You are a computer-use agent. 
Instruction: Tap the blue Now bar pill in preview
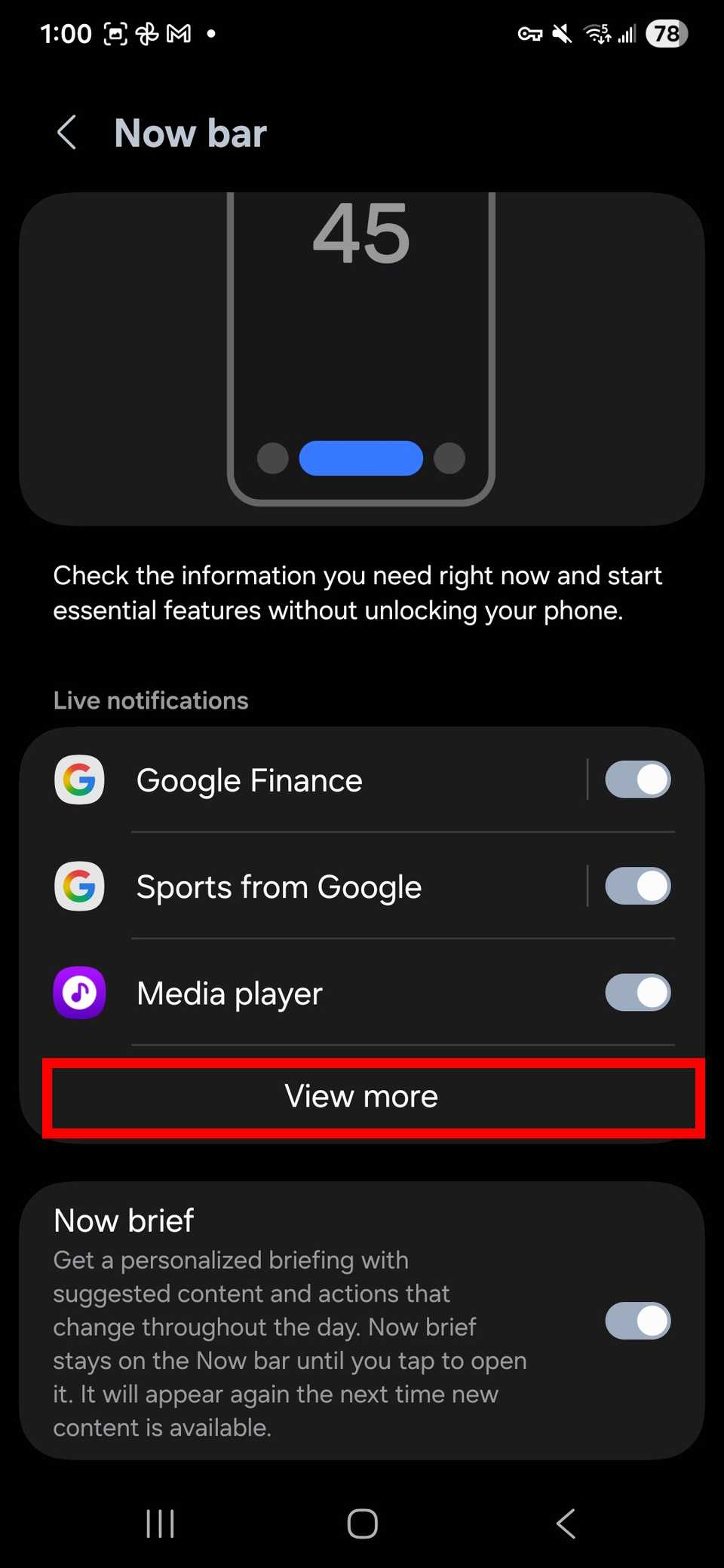tap(361, 458)
